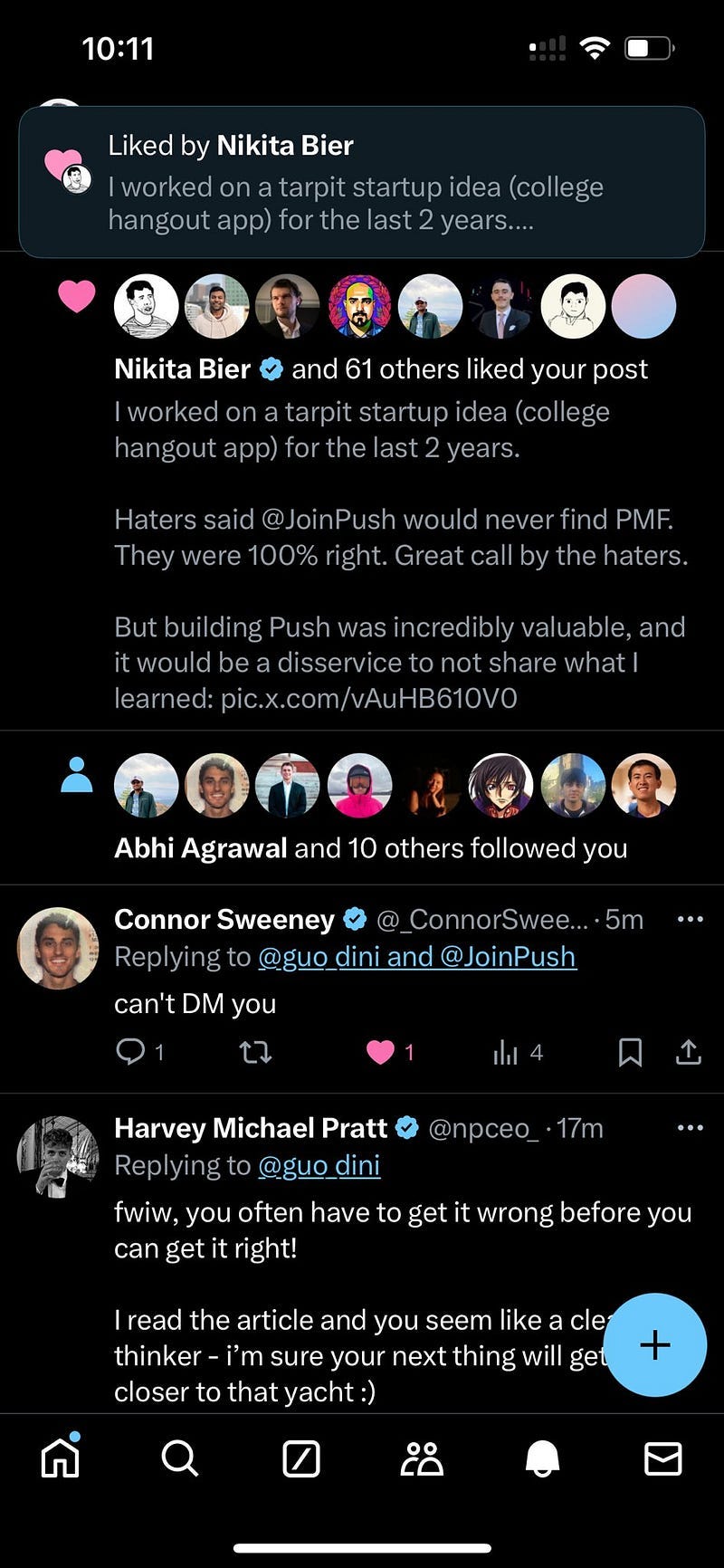Reply to Connor Sweeney's post

tap(131, 1051)
